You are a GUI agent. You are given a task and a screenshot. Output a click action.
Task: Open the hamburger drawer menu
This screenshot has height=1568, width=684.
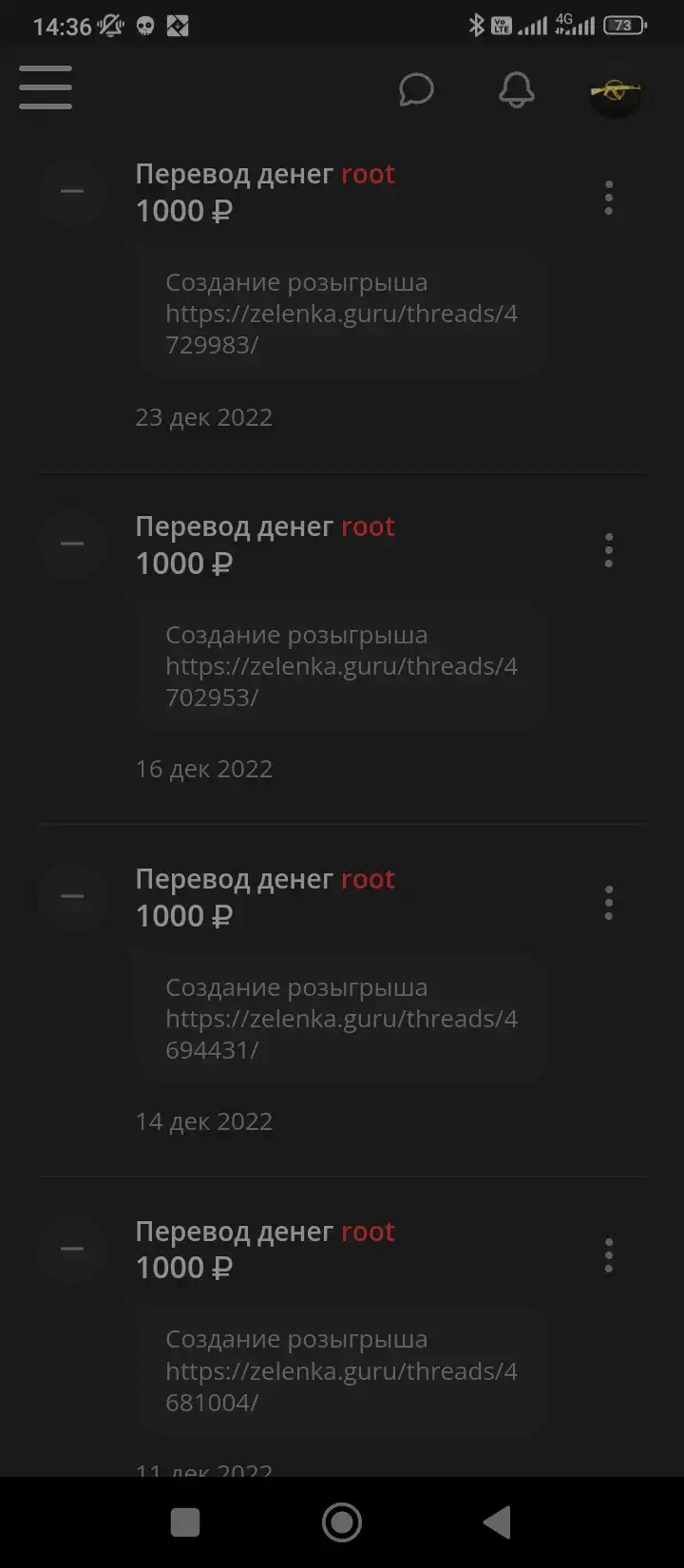point(45,87)
